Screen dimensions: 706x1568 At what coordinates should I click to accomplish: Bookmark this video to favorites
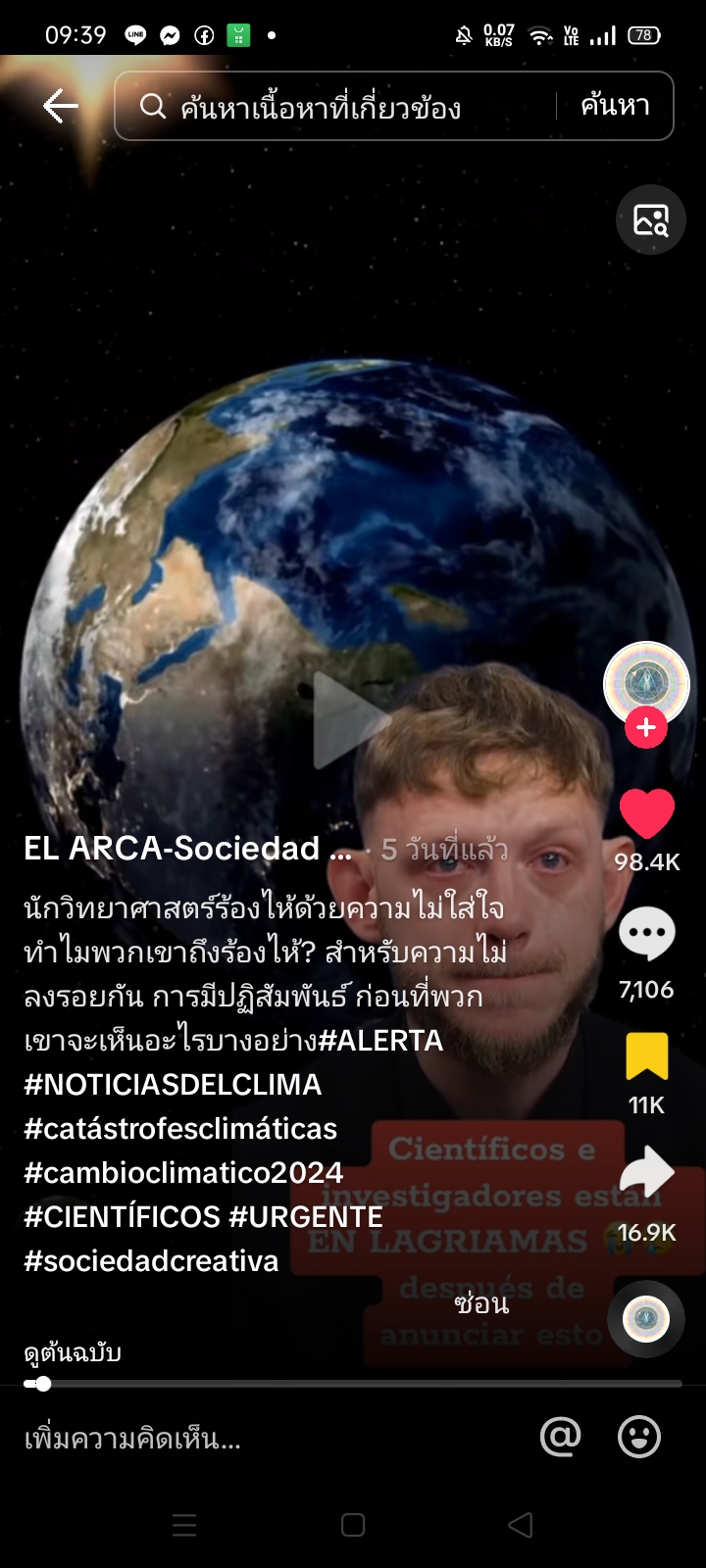647,1058
